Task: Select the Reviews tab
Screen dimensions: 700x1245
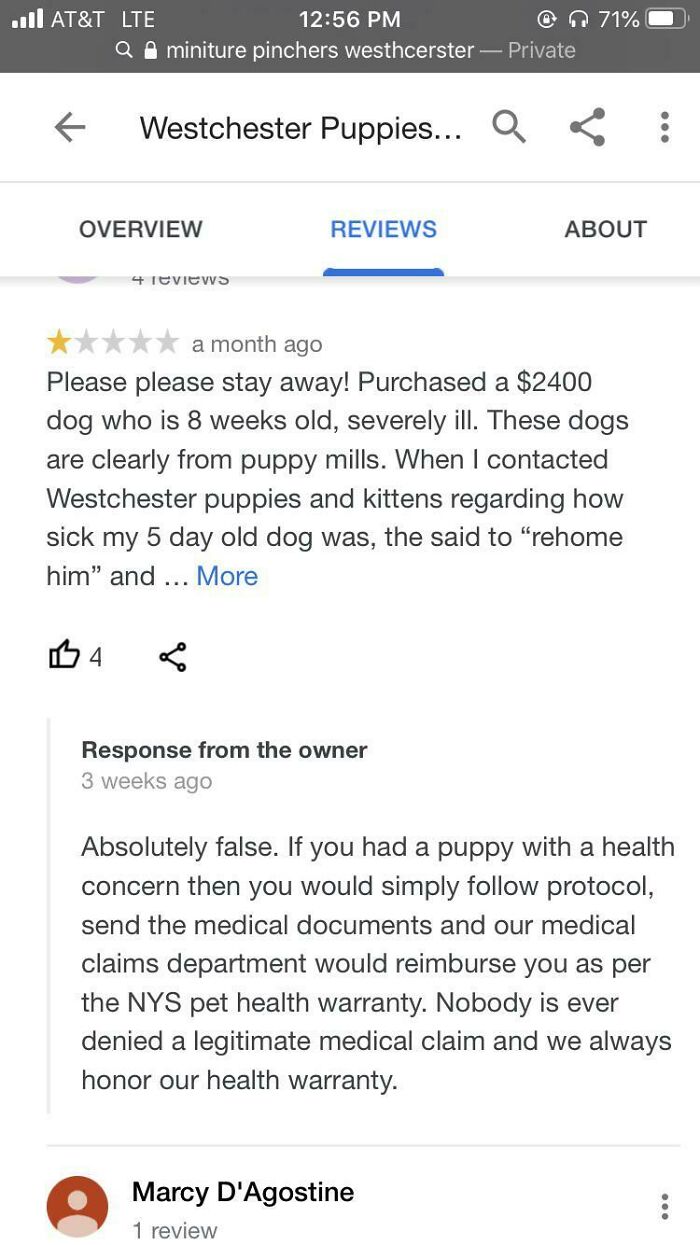Action: point(383,229)
